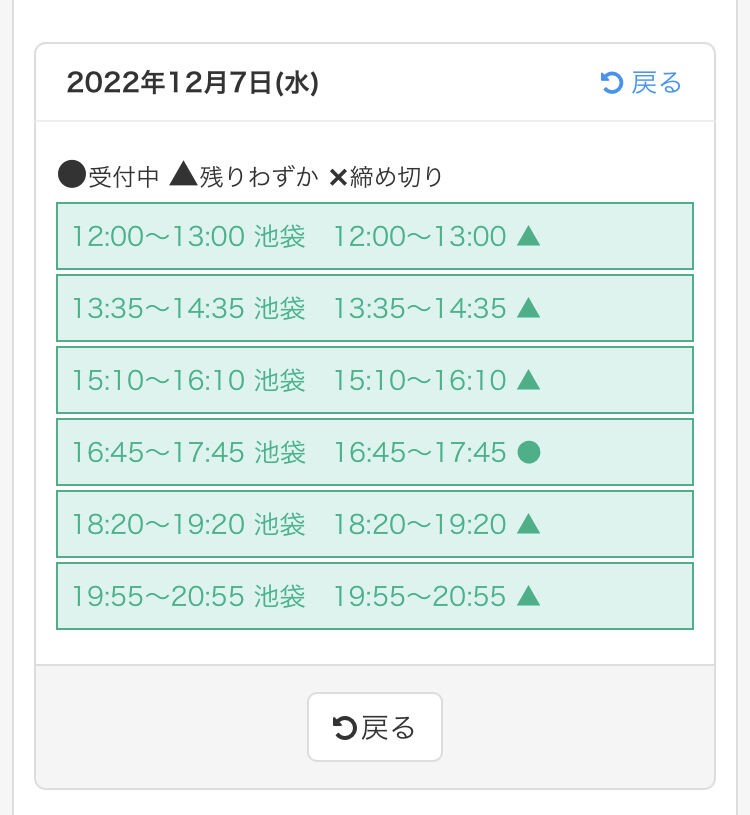Pick the 15:10～16:10 池袋 time slot
Viewport: 750px width, 815px height.
click(x=374, y=380)
